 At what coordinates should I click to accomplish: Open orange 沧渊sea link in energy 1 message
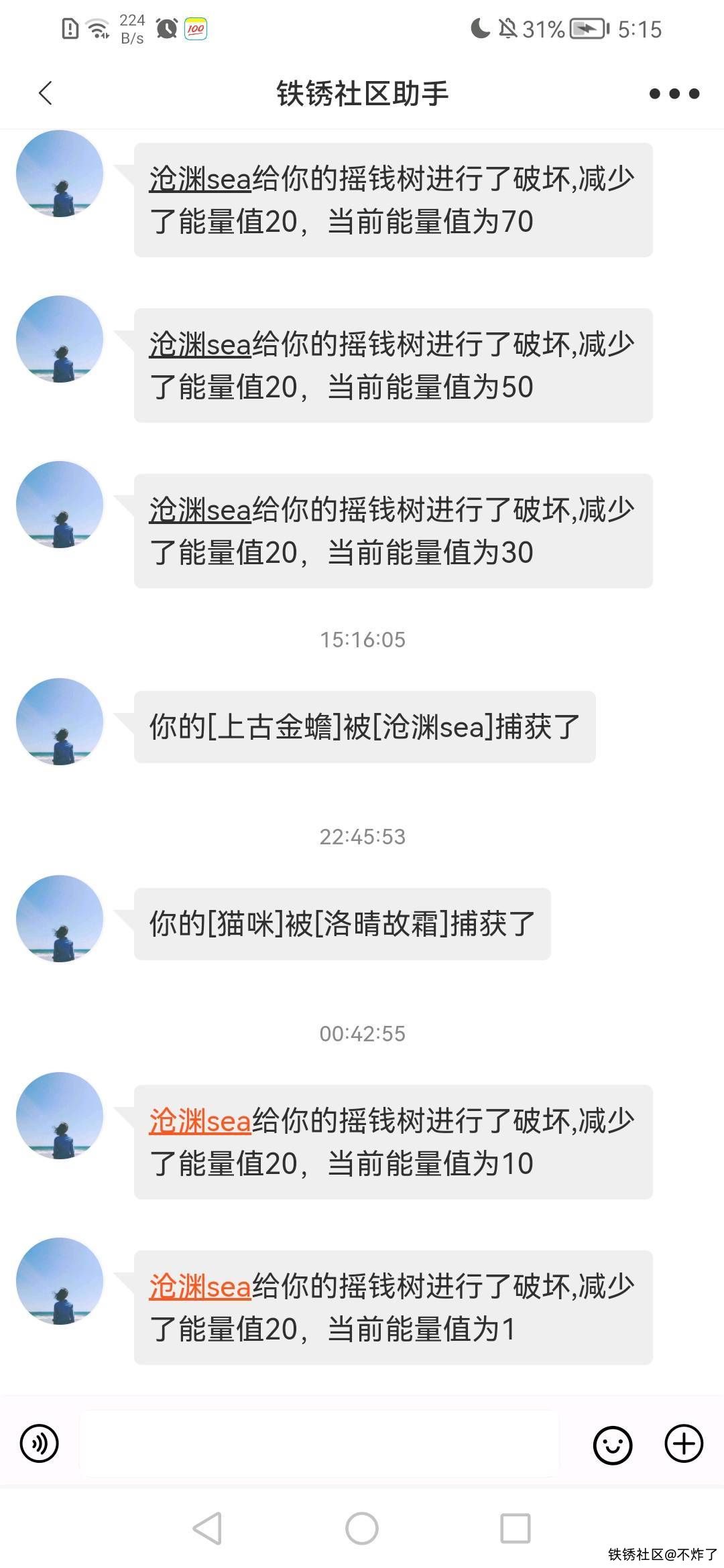[200, 1287]
